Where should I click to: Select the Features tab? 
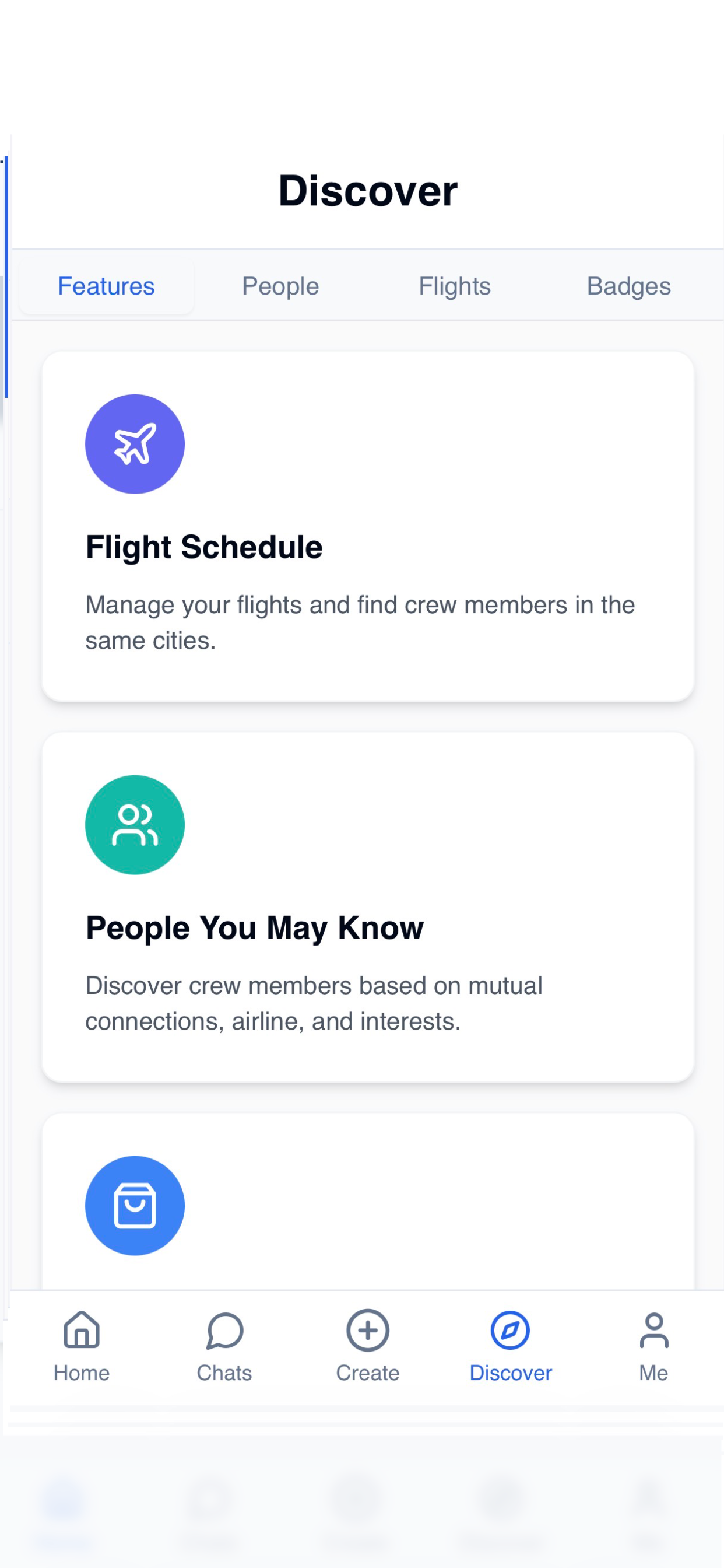tap(107, 286)
